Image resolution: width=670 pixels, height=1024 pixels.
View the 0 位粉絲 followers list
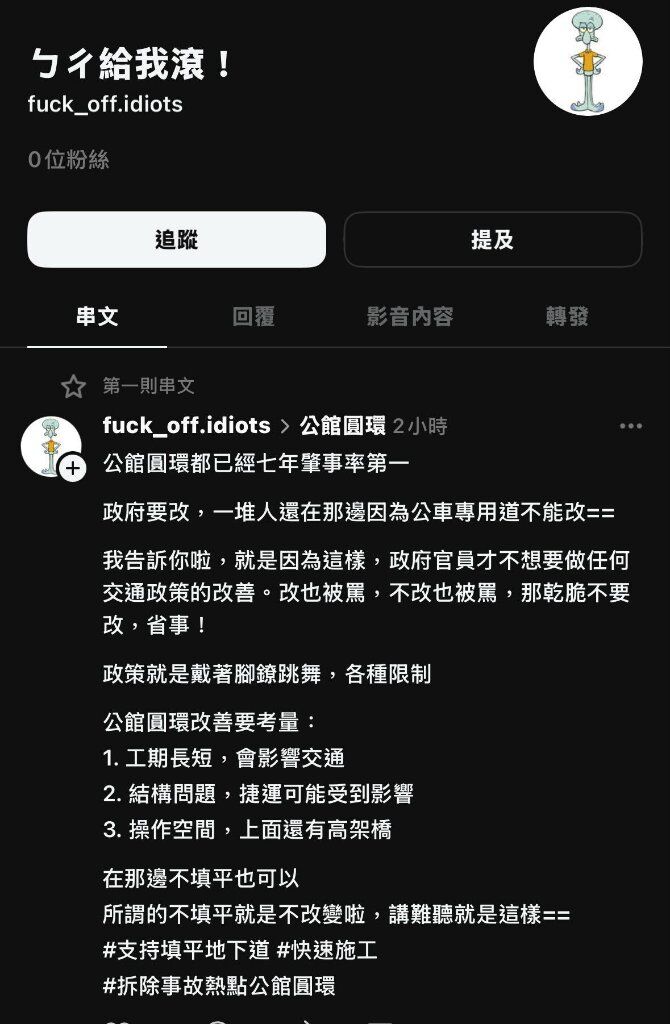pos(68,160)
